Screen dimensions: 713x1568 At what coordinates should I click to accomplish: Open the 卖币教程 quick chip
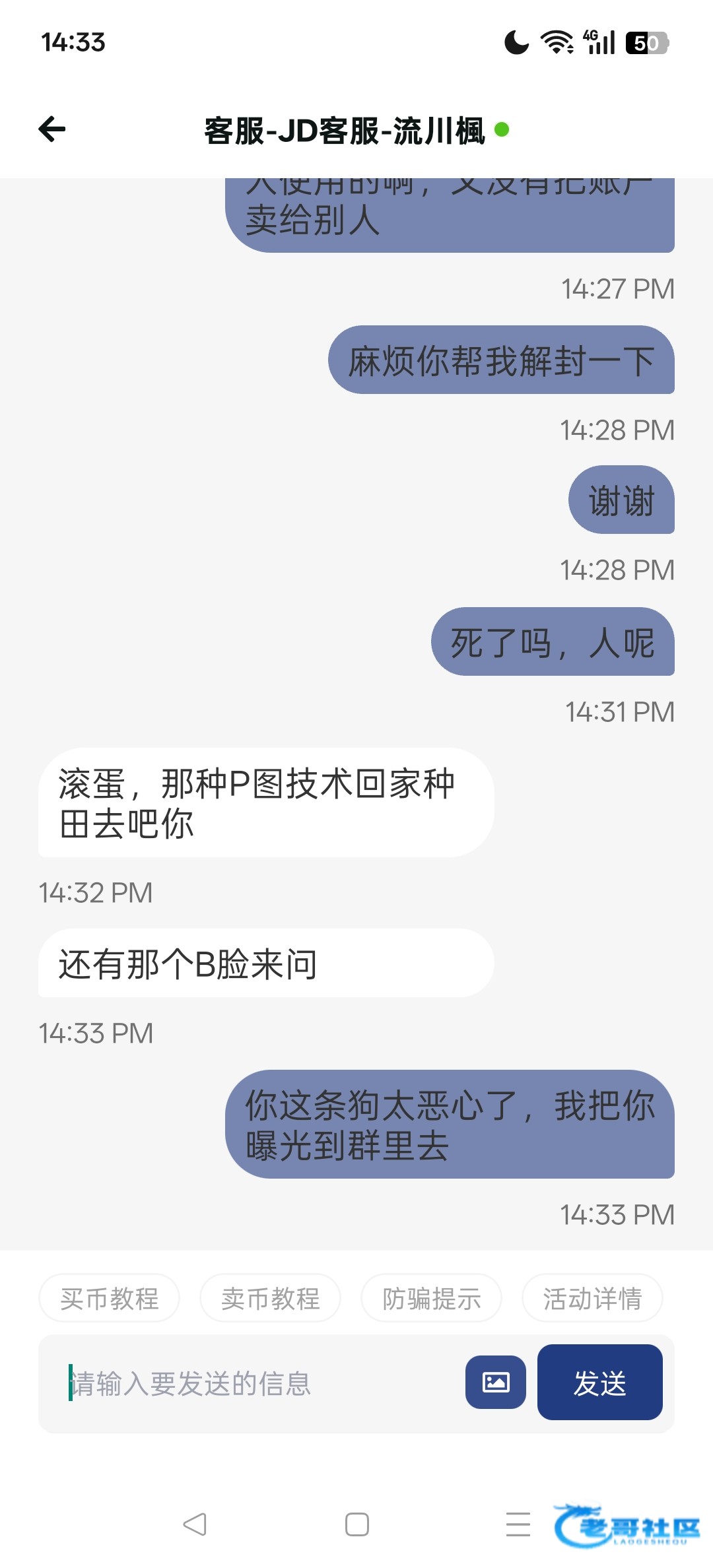click(270, 1298)
